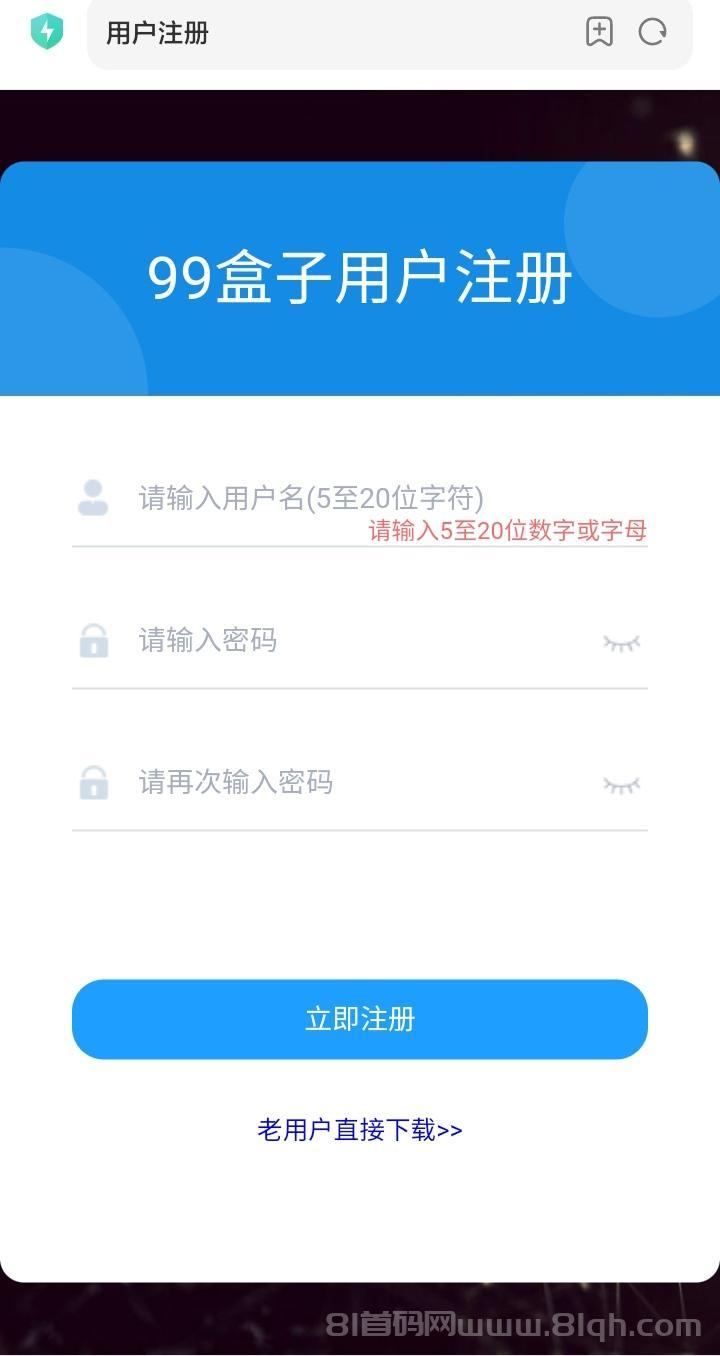This screenshot has height=1356, width=720.
Task: Click the refresh page icon
Action: [652, 32]
